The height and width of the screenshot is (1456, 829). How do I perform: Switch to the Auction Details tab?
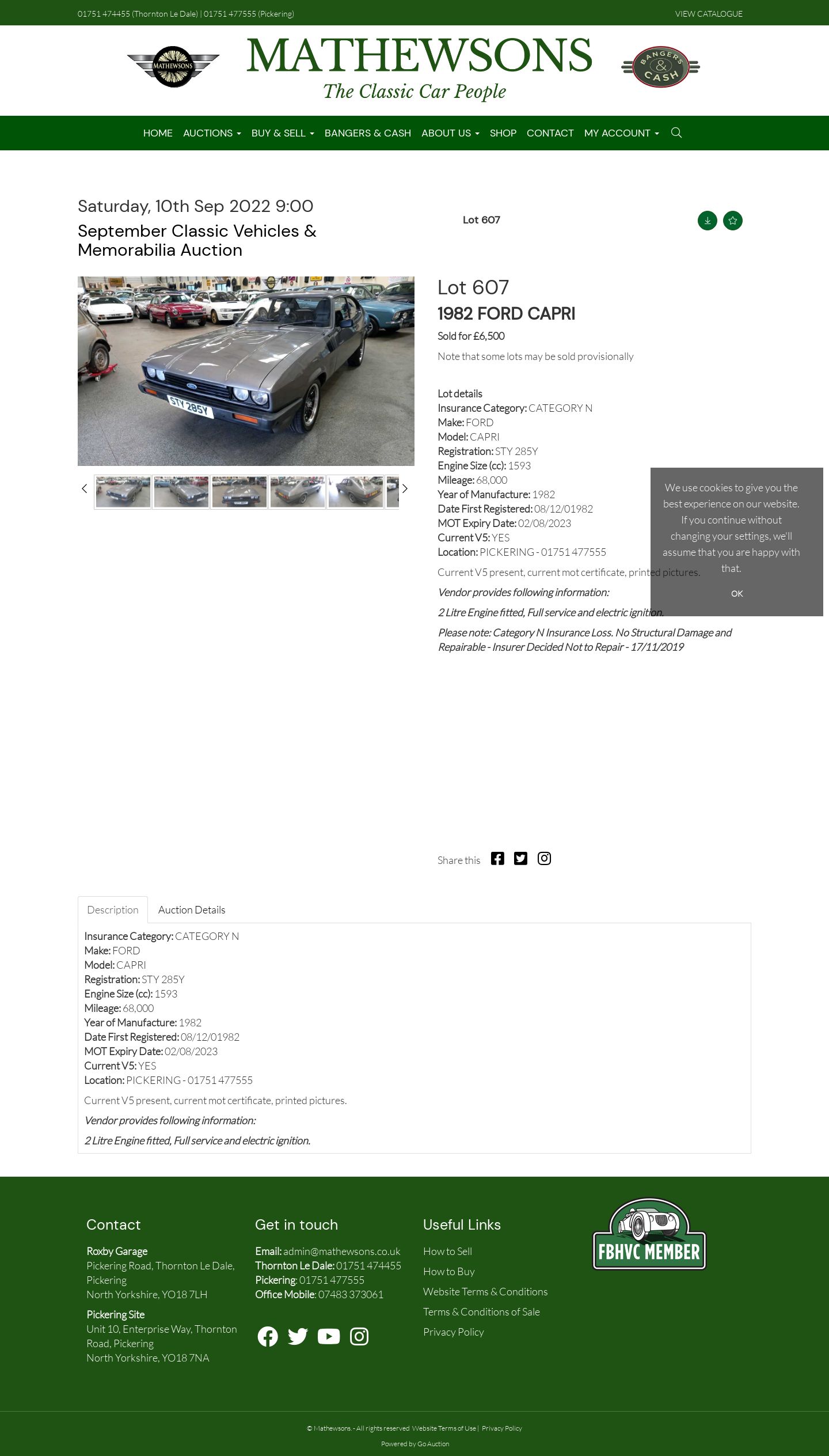192,910
